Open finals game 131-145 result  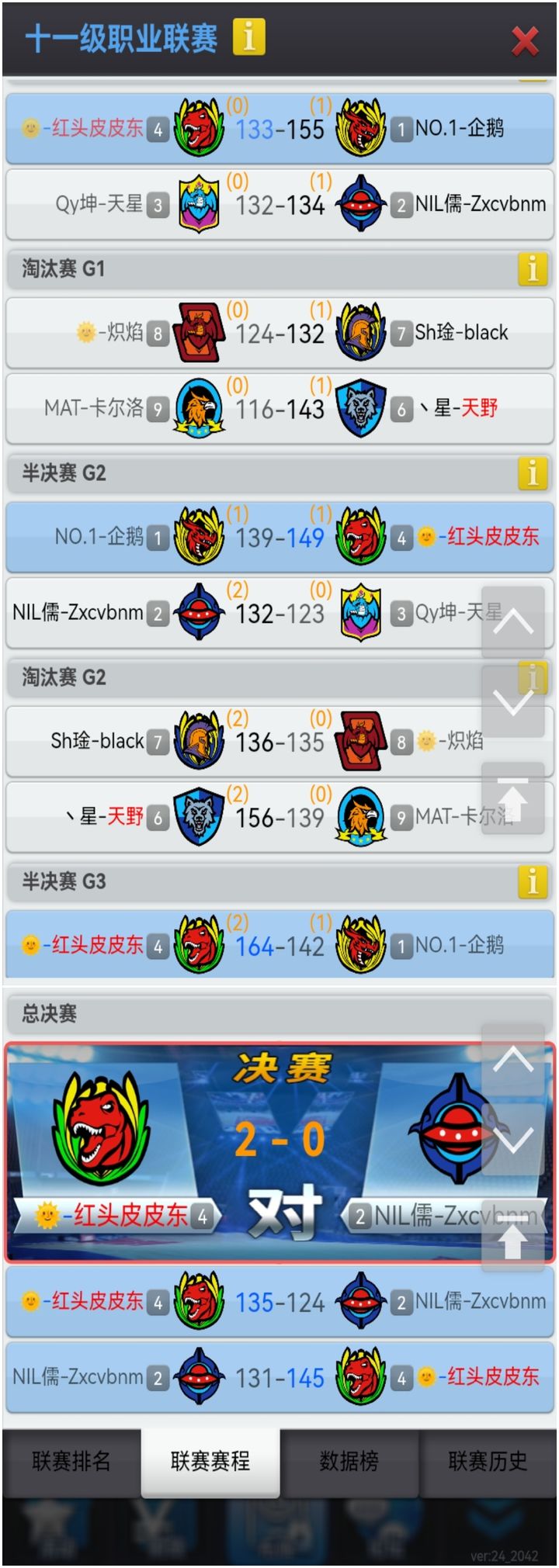(x=279, y=1378)
